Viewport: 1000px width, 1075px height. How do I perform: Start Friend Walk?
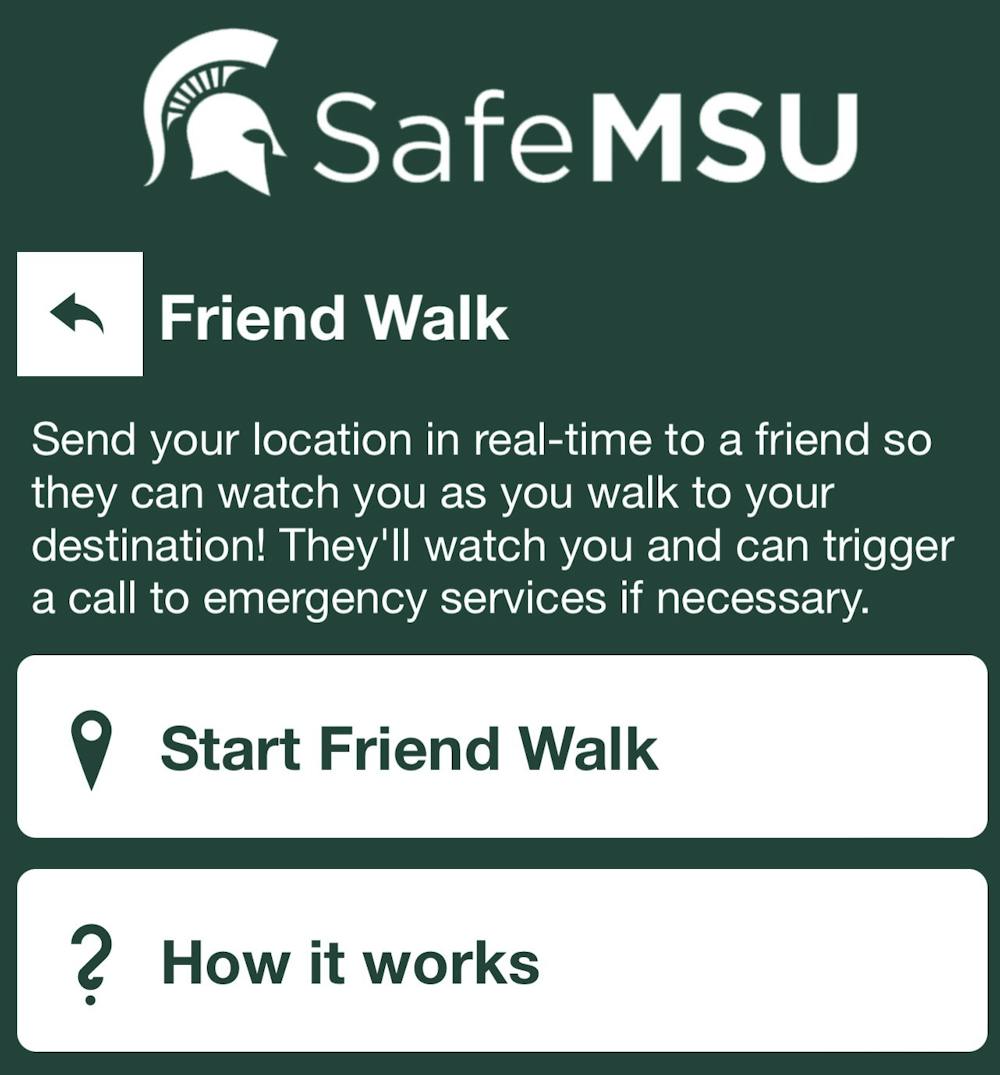point(502,747)
